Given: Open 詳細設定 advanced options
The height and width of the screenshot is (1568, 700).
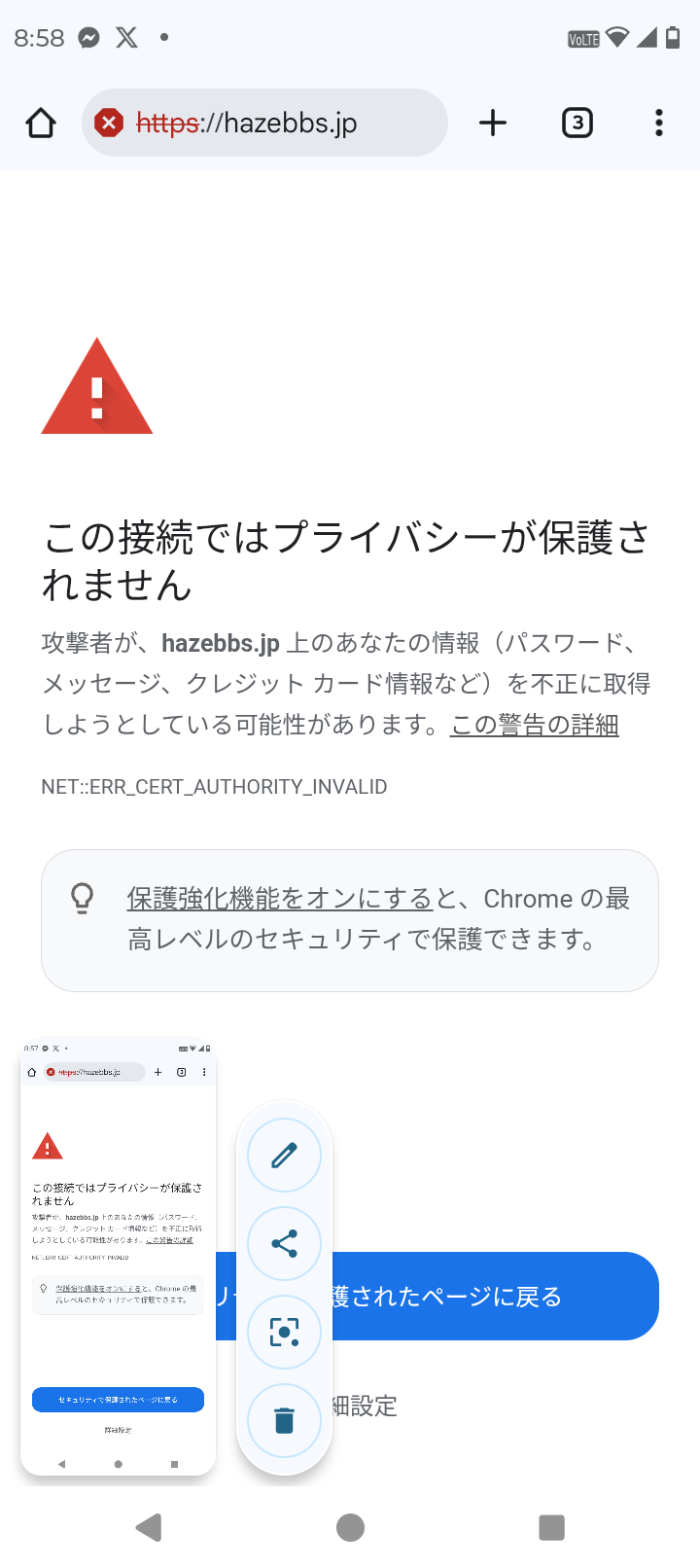Looking at the screenshot, I should [366, 1407].
